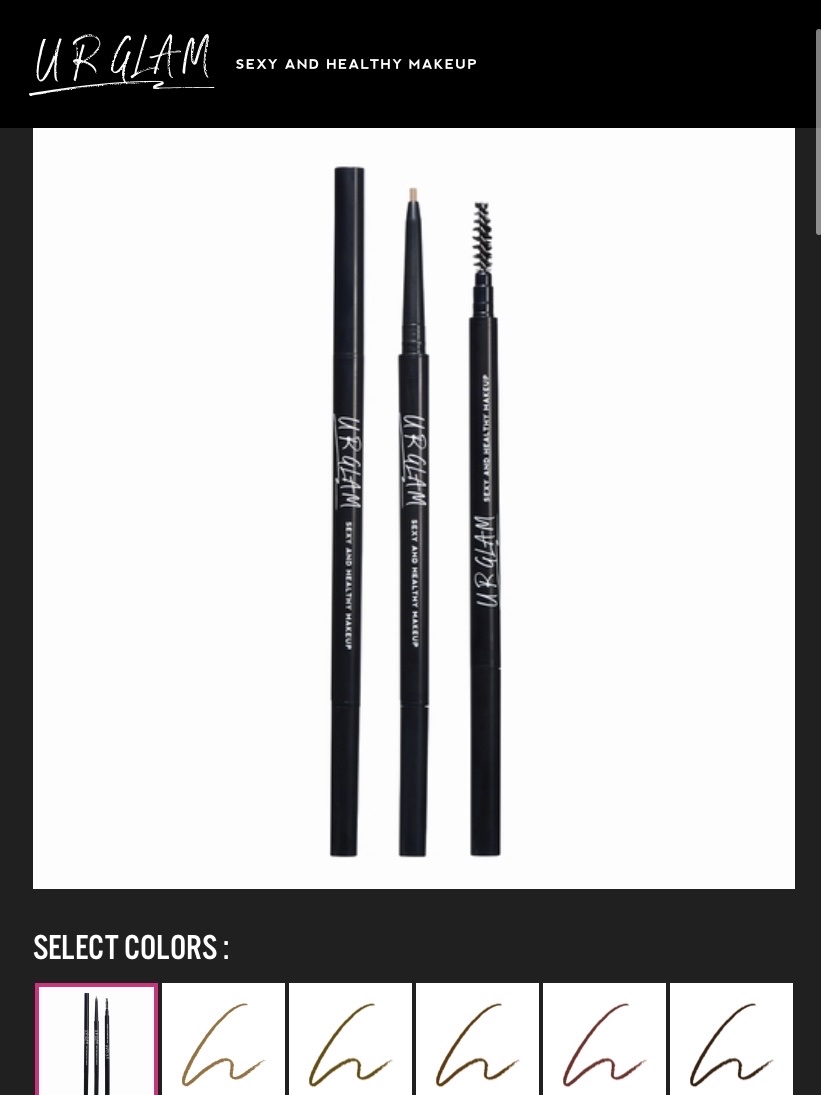Choose the olive khaki brown swatch

click(350, 1040)
